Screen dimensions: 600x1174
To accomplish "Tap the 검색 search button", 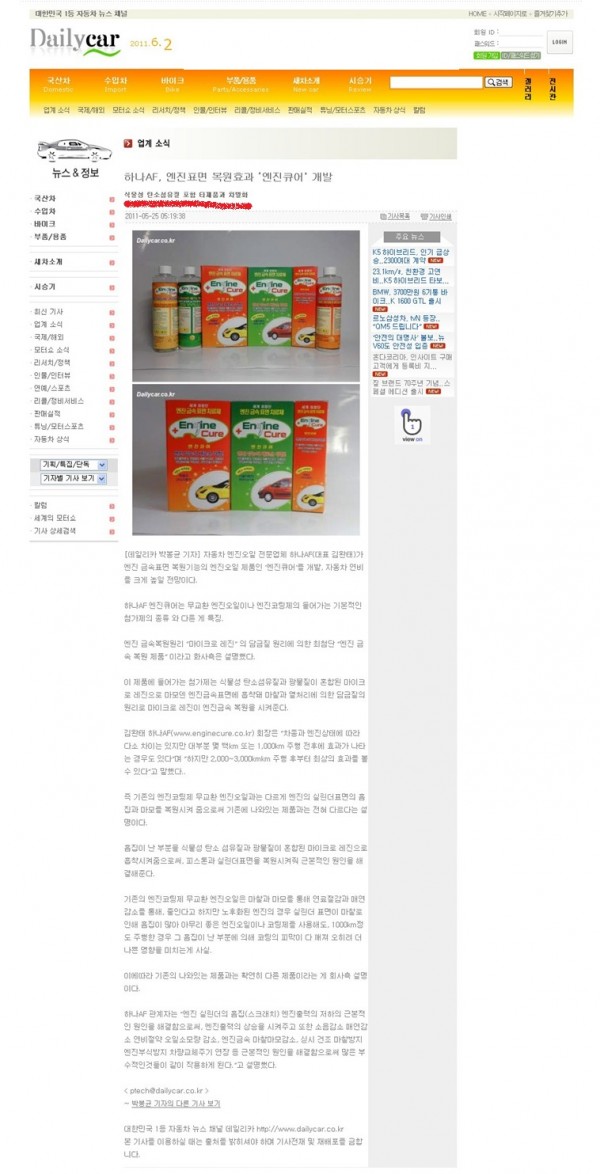I will tap(498, 82).
